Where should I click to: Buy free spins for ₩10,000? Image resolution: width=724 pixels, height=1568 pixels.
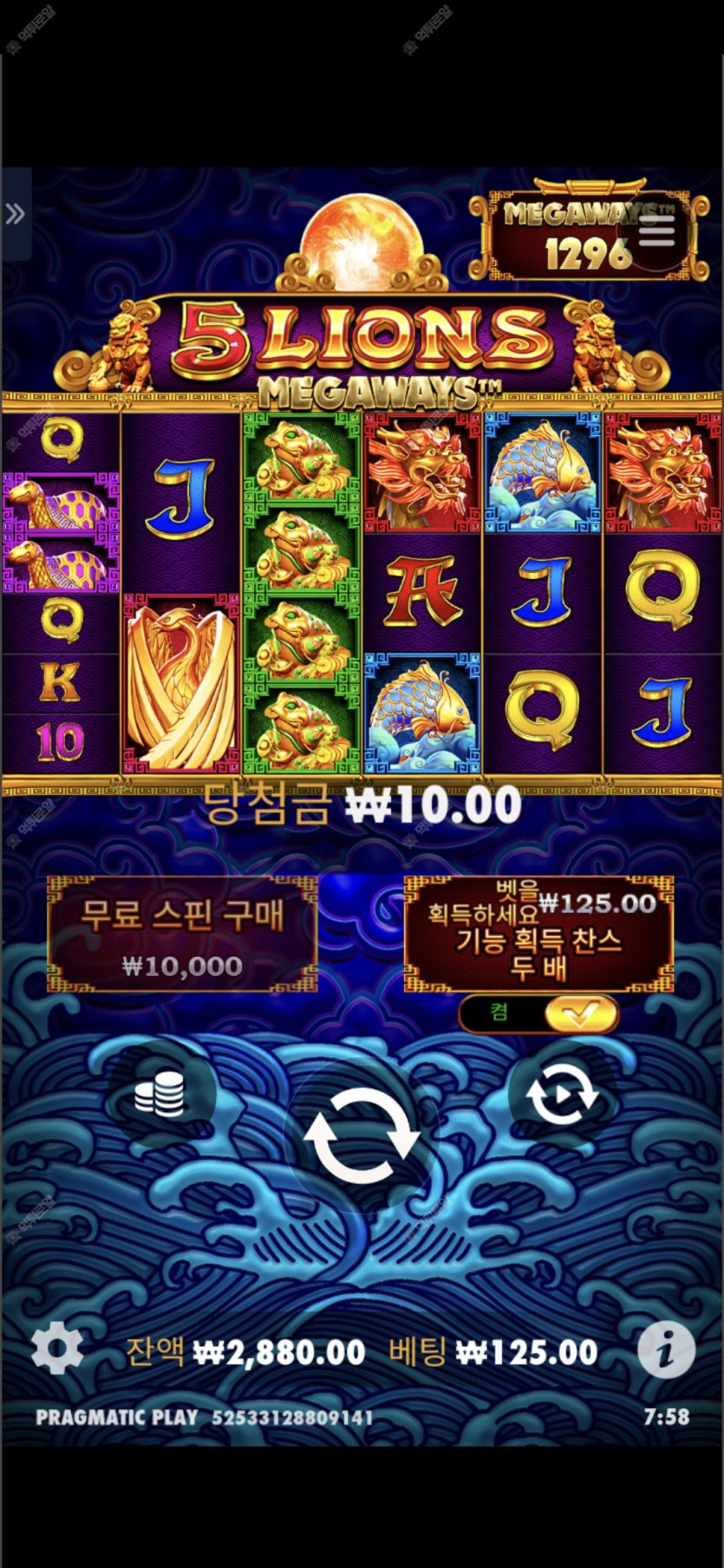182,934
